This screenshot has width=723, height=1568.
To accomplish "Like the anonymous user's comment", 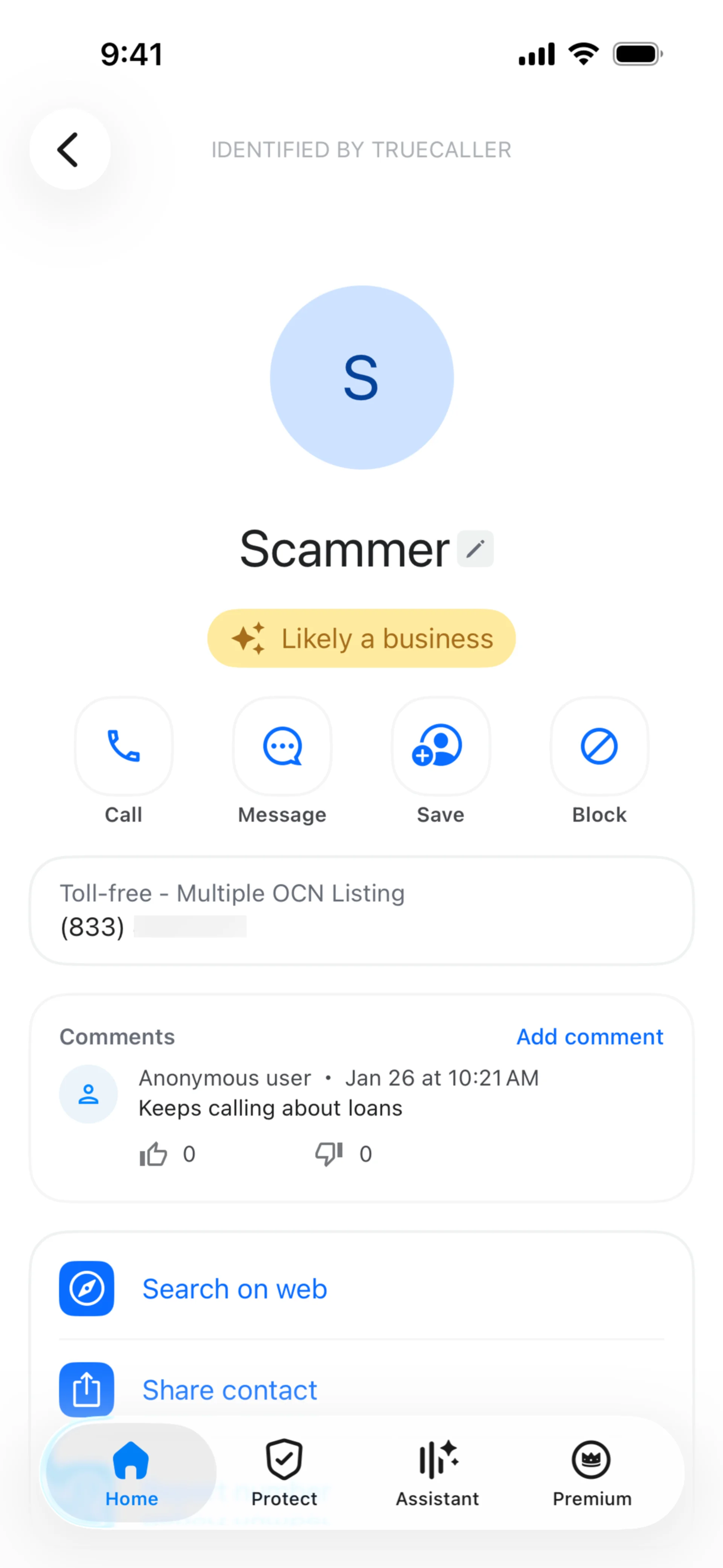I will pos(153,1154).
